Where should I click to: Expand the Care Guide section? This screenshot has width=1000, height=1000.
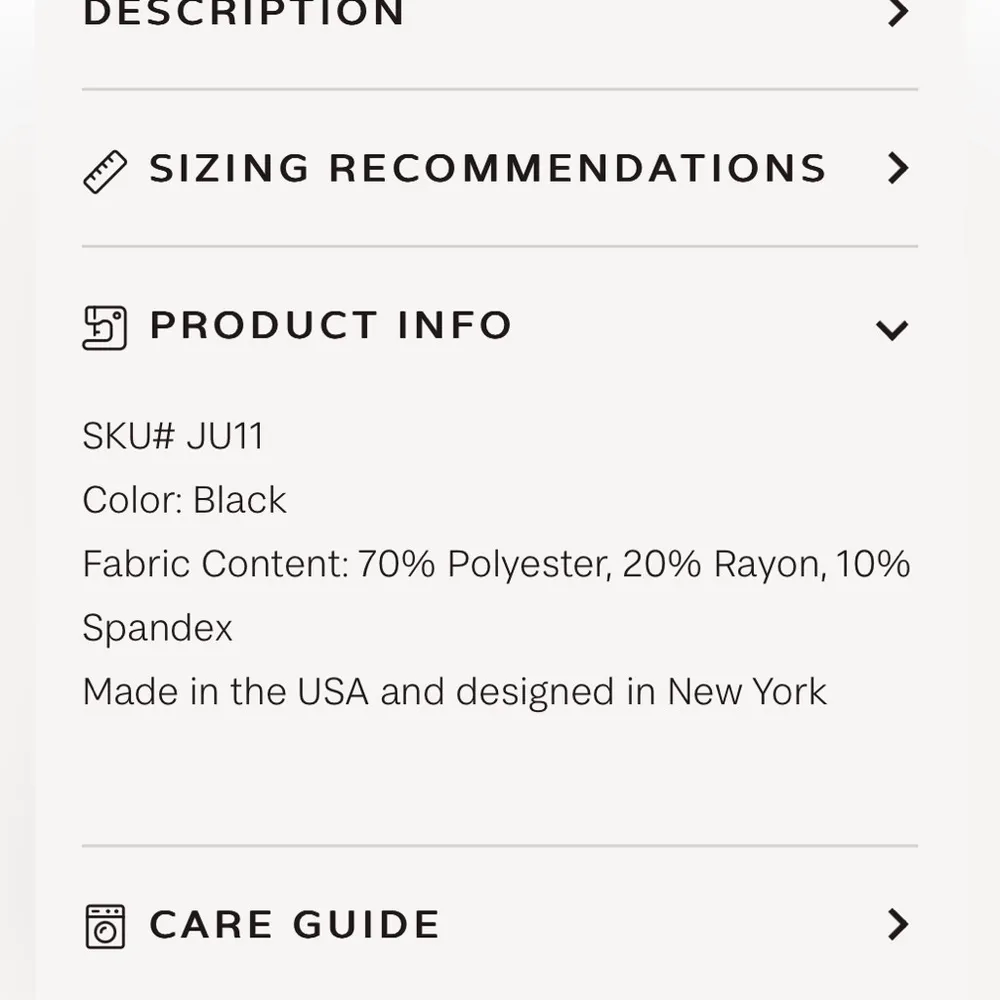897,925
